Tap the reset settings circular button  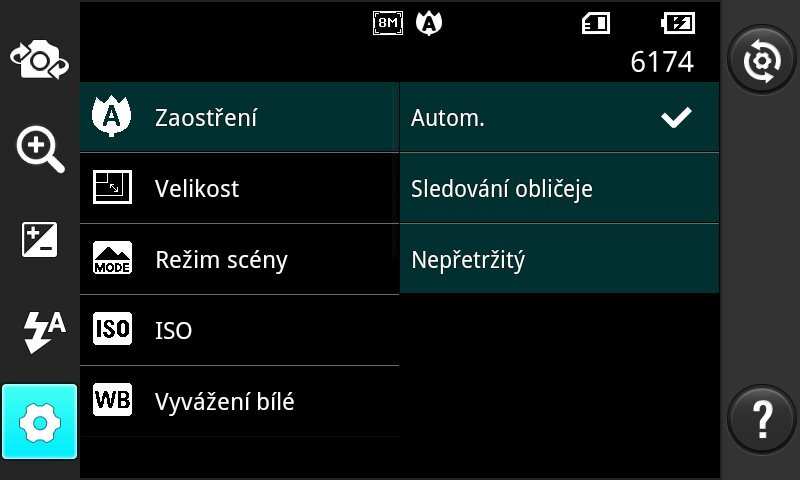(x=761, y=62)
